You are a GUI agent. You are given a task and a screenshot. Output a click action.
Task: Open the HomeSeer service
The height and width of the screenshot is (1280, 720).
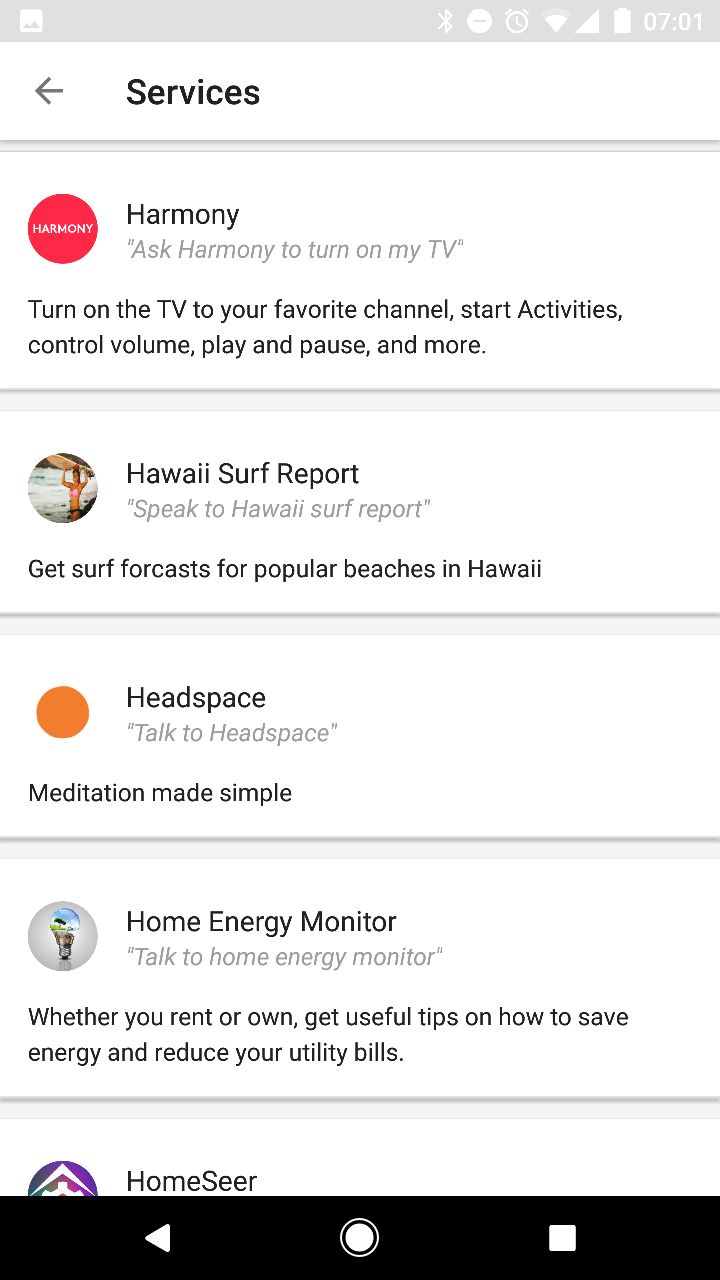pos(360,1158)
